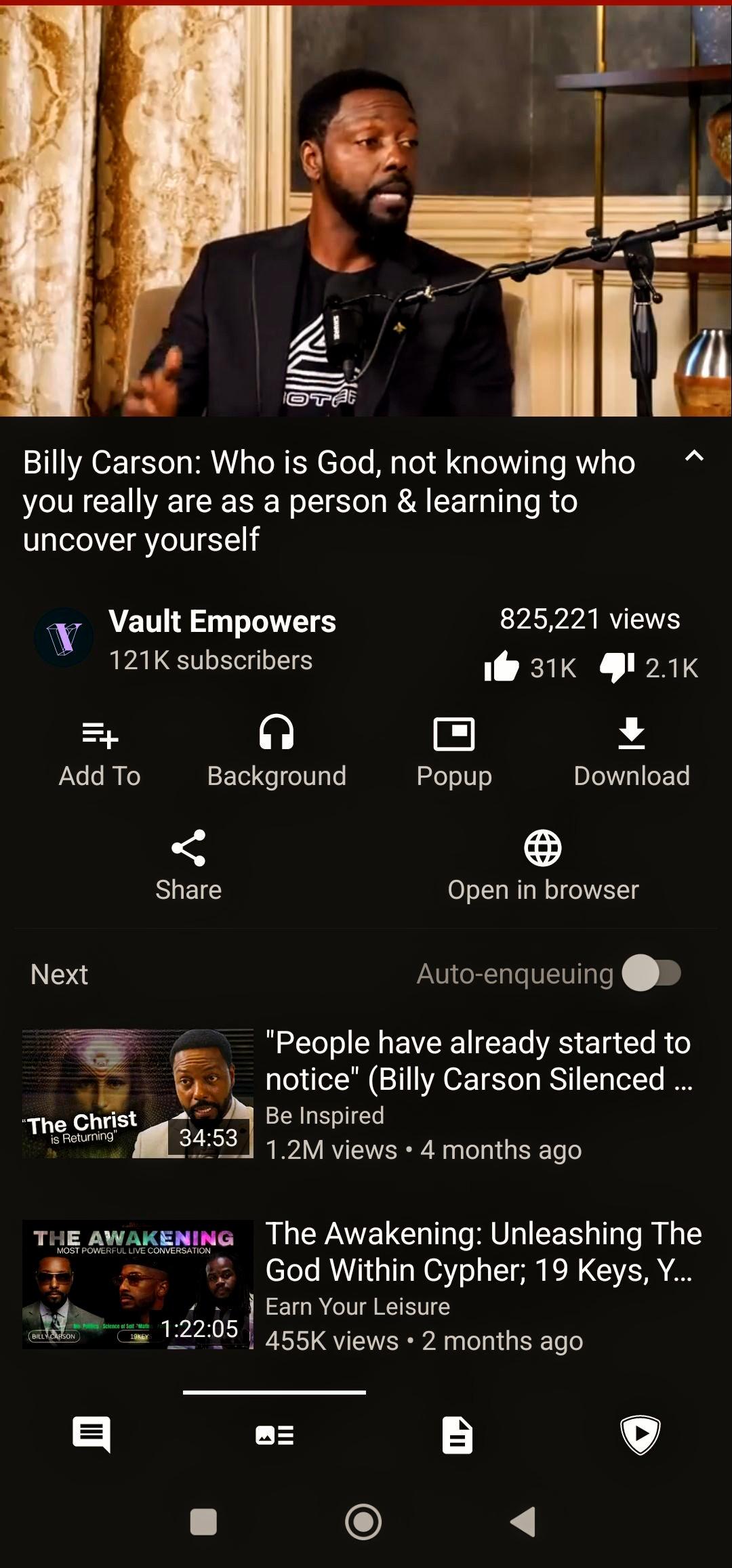The image size is (732, 1568).
Task: Tap Add To playlist button
Action: (x=100, y=753)
